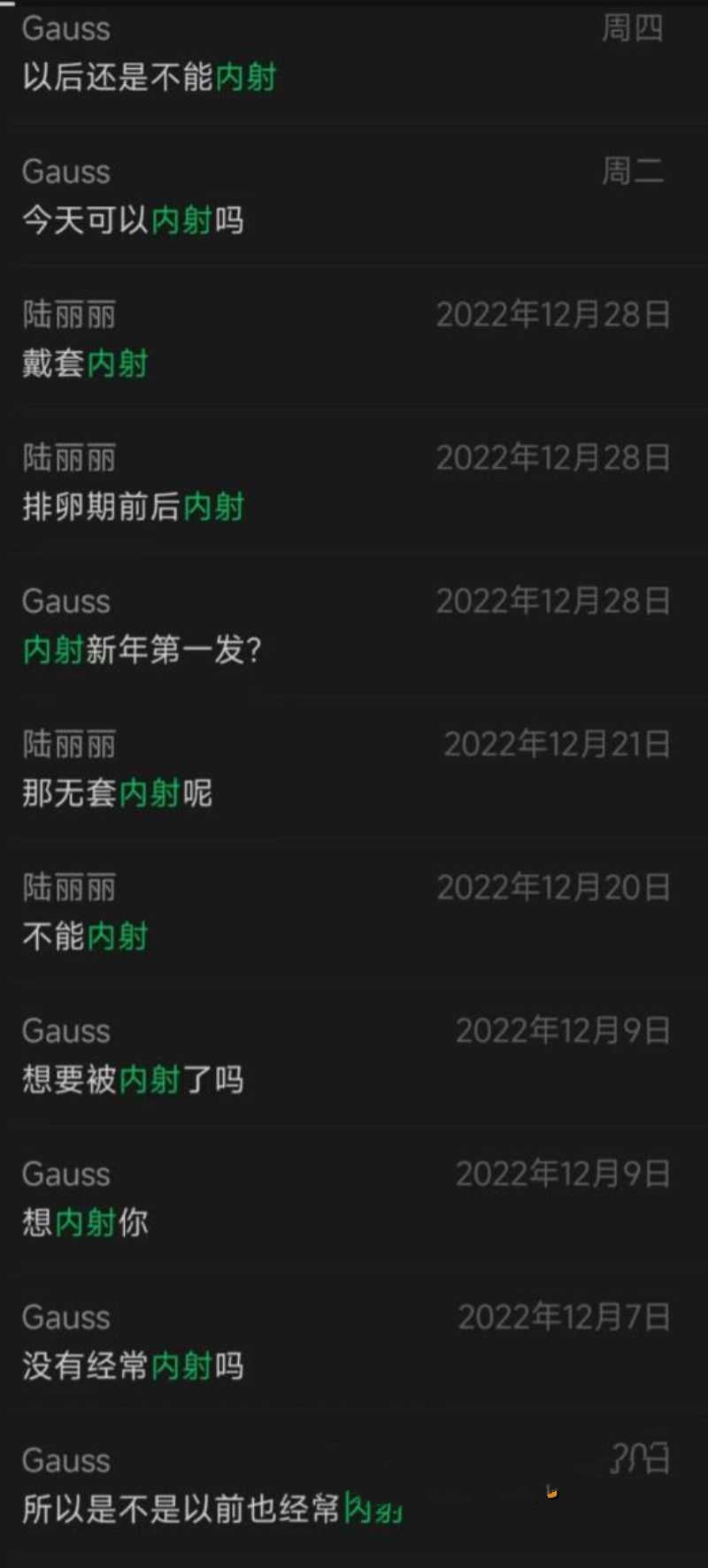Open Gauss's message from 周二
Image resolution: width=708 pixels, height=1568 pixels.
pos(133,220)
